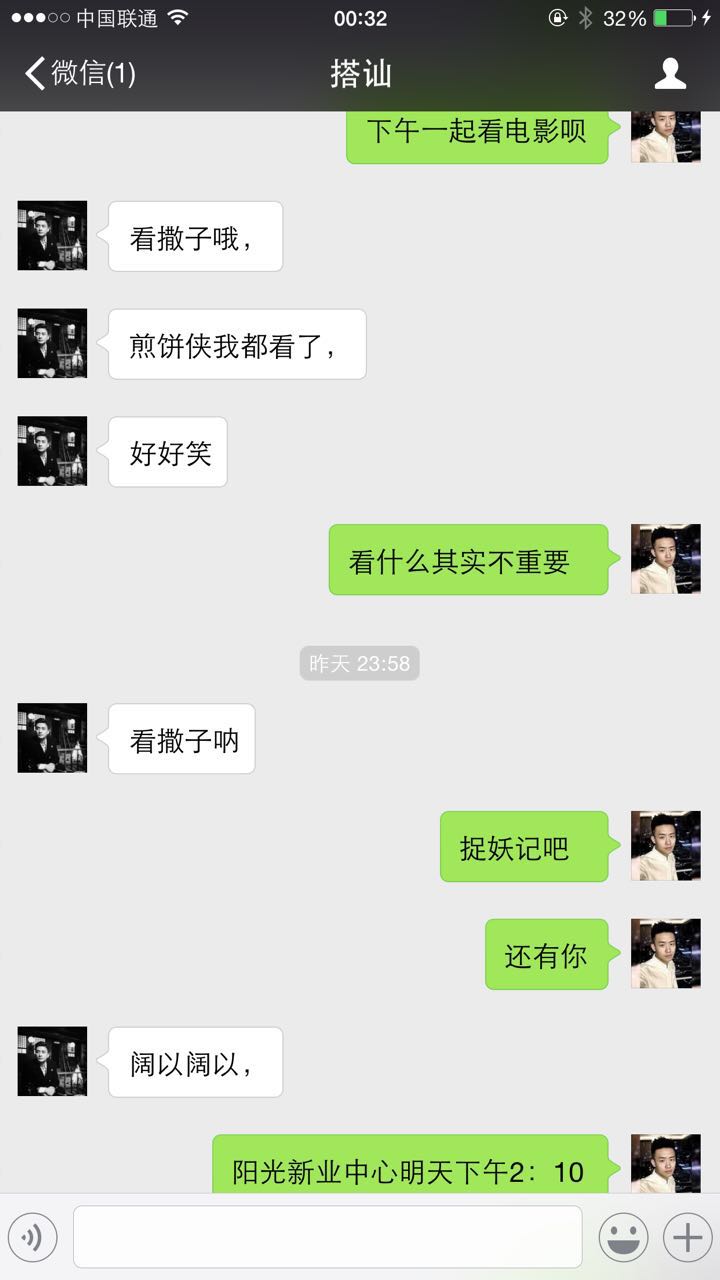This screenshot has width=720, height=1280.
Task: Open sender's avatar beside 看什么其实不重要
Action: click(x=665, y=559)
